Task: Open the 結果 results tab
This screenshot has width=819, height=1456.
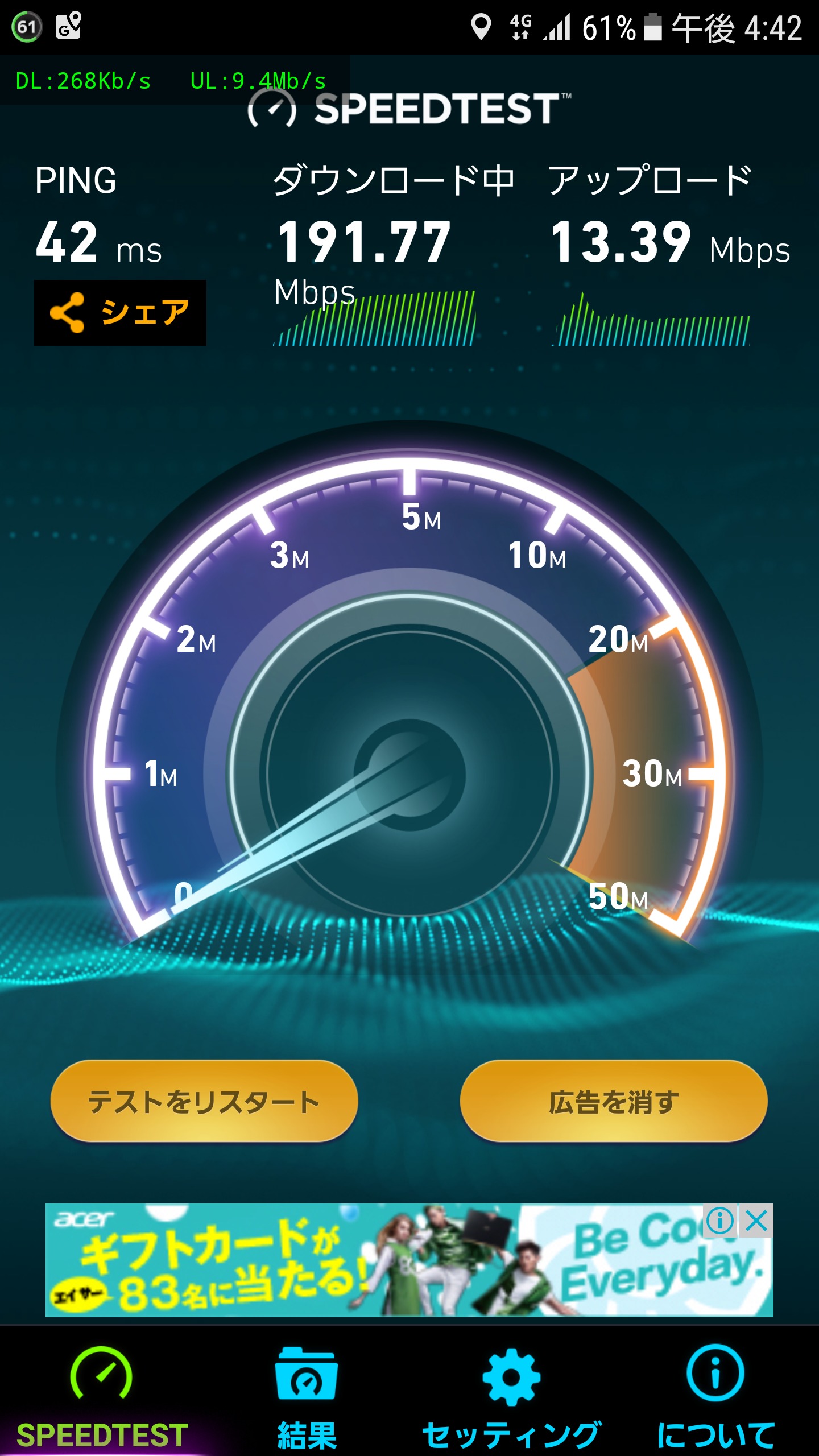Action: [x=307, y=1393]
